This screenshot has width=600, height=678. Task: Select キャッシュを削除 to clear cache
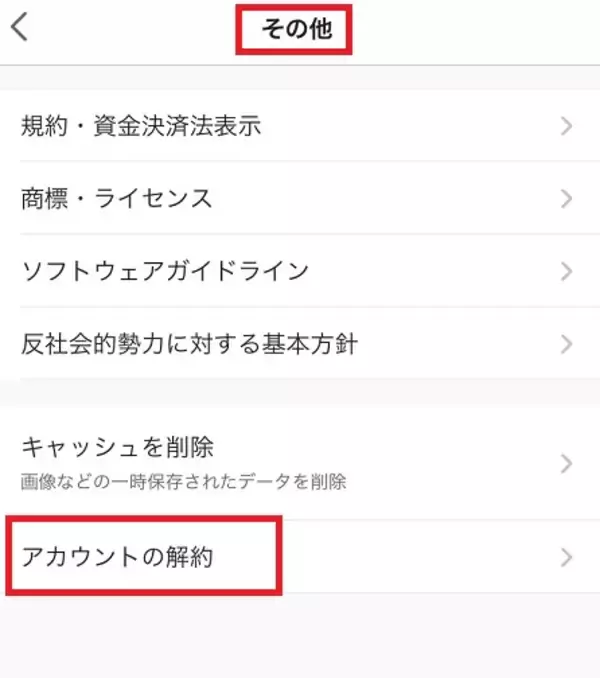300,462
